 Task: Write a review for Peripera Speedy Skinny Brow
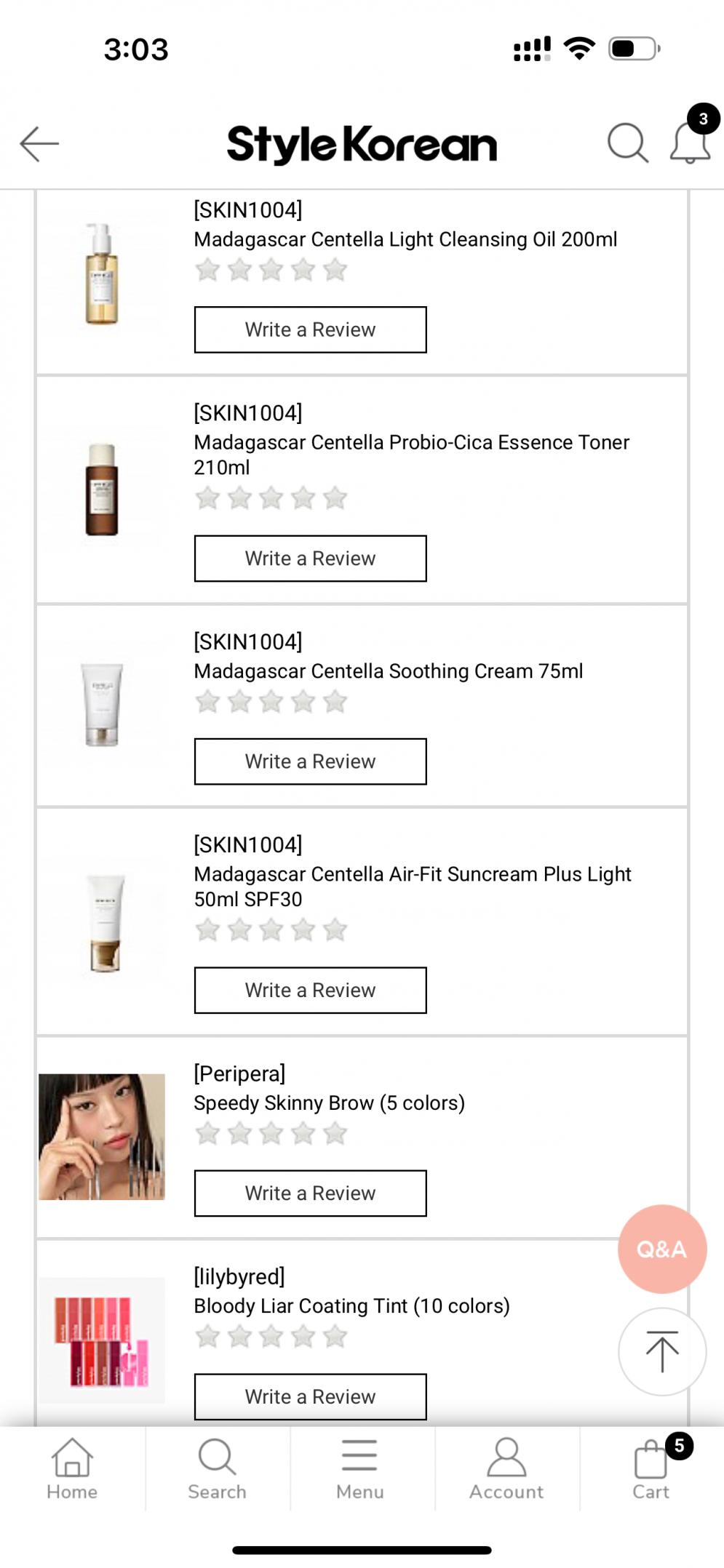(x=310, y=1193)
